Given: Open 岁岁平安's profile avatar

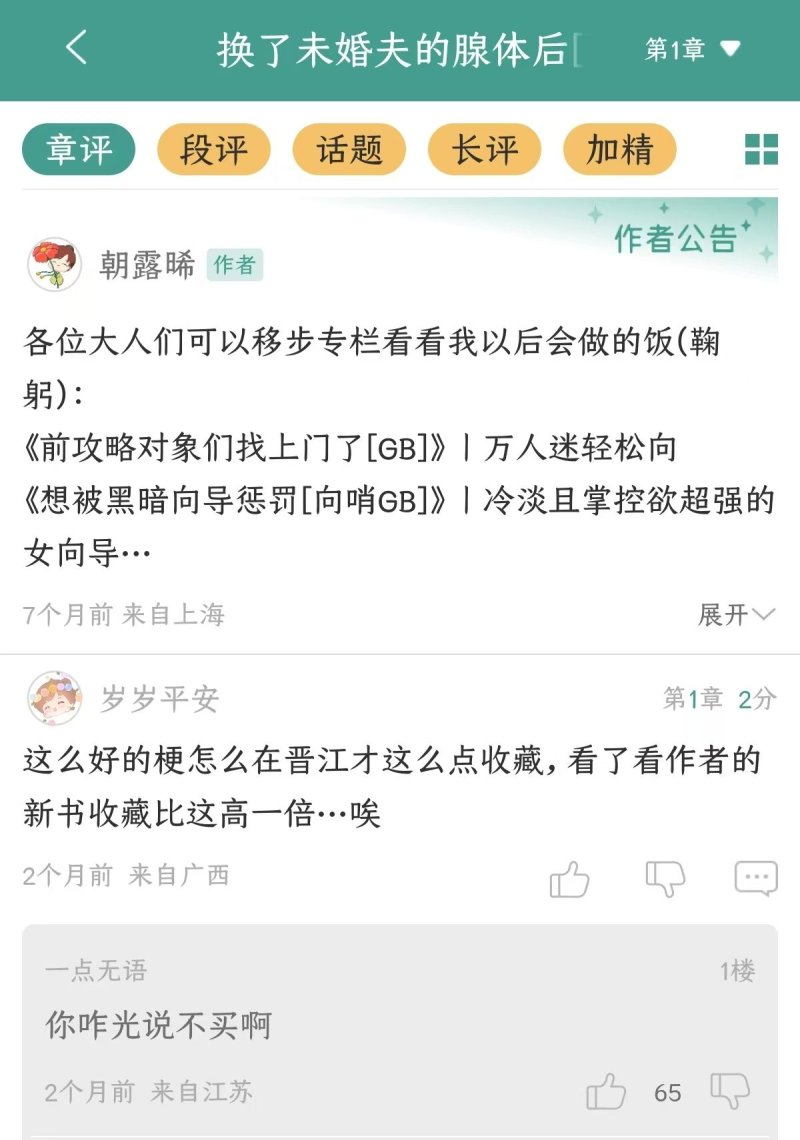Looking at the screenshot, I should pyautogui.click(x=54, y=698).
